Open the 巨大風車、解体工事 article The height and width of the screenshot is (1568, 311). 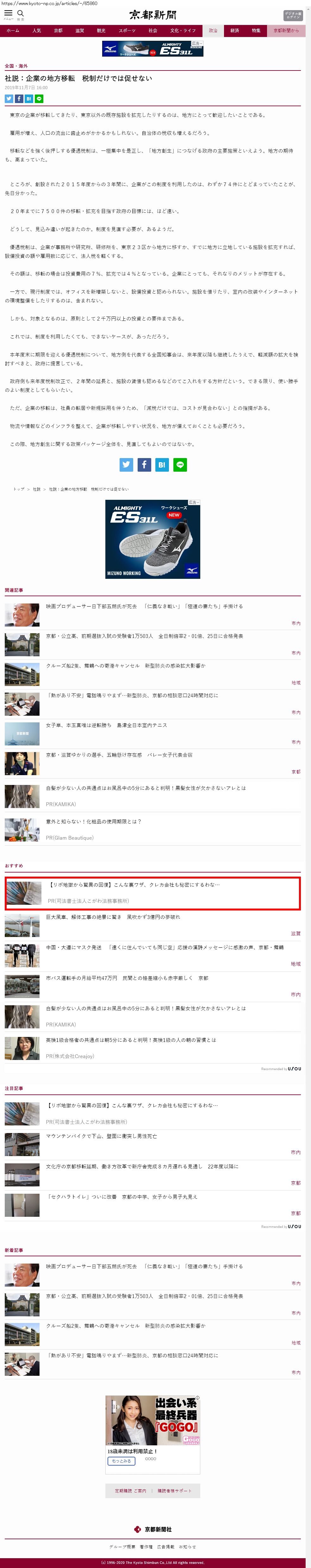coord(113,917)
